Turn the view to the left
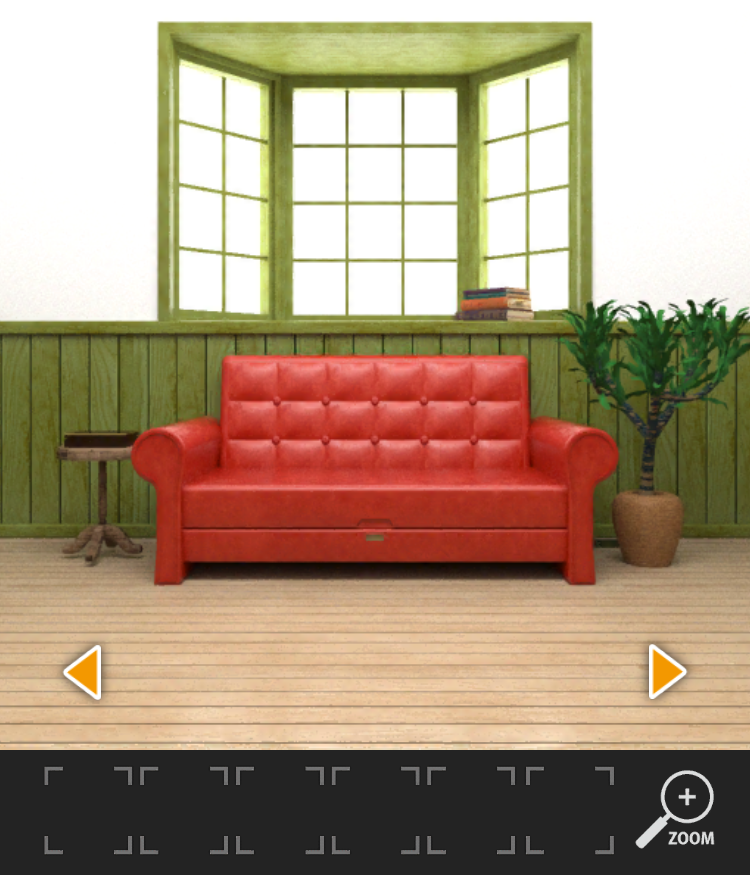This screenshot has height=875, width=750. coord(83,672)
